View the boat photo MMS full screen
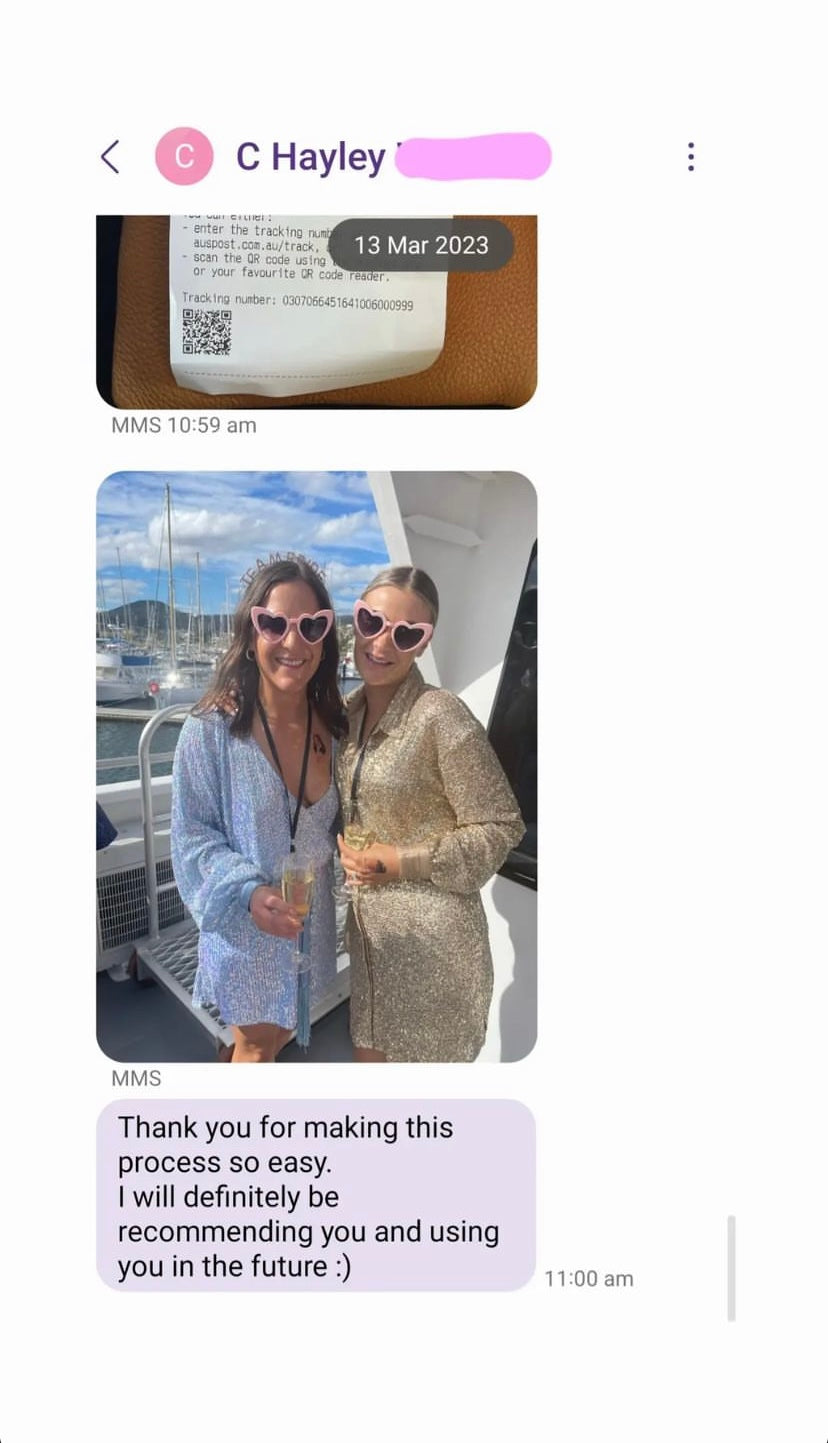 316,766
